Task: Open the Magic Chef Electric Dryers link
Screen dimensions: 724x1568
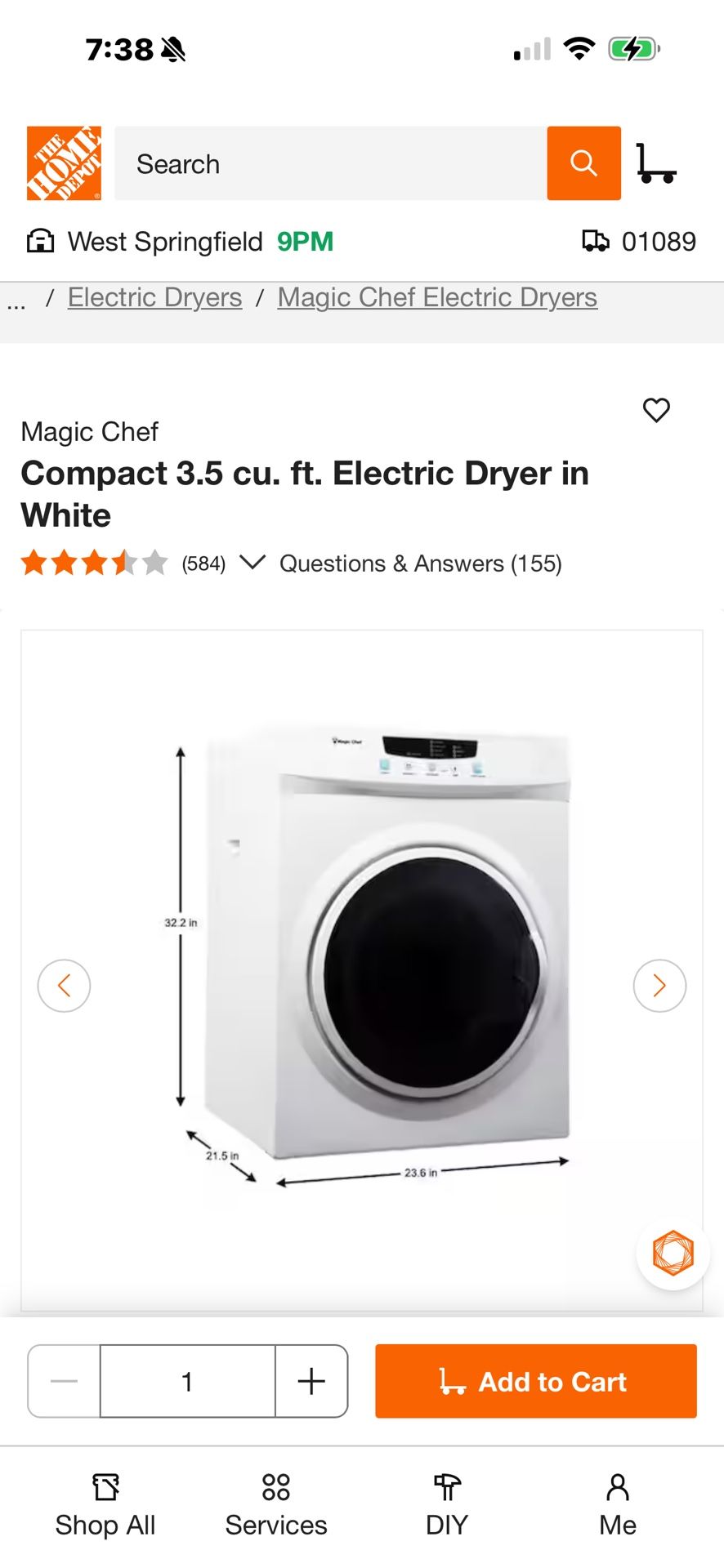Action: point(436,296)
